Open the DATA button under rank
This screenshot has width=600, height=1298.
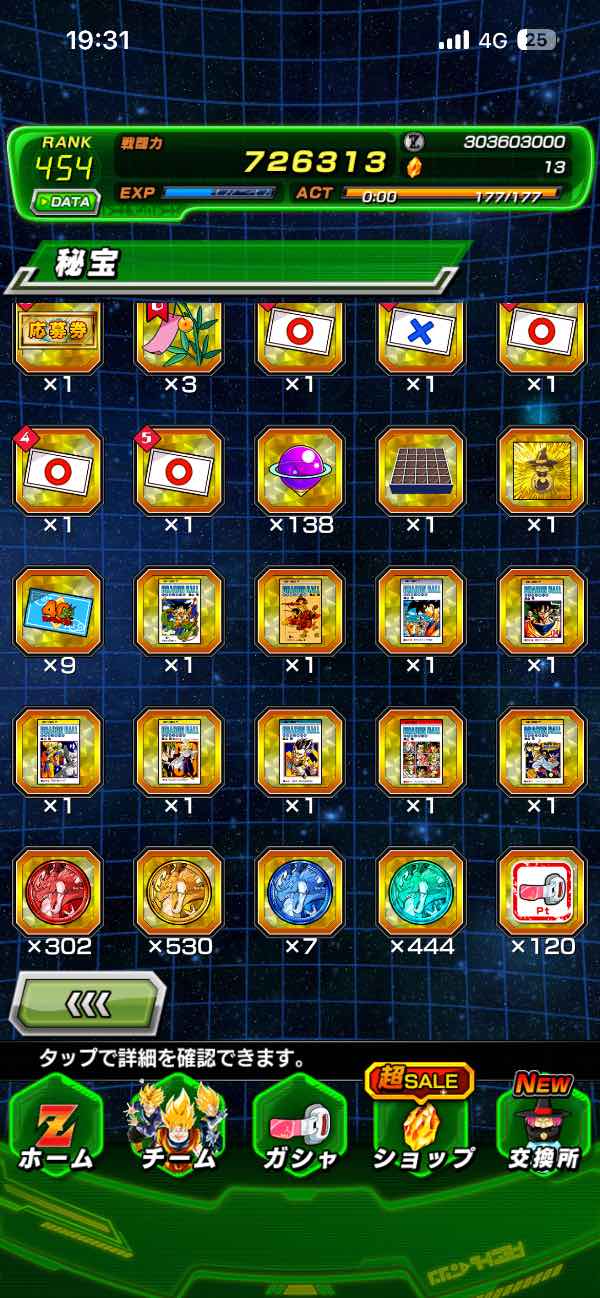[x=65, y=200]
